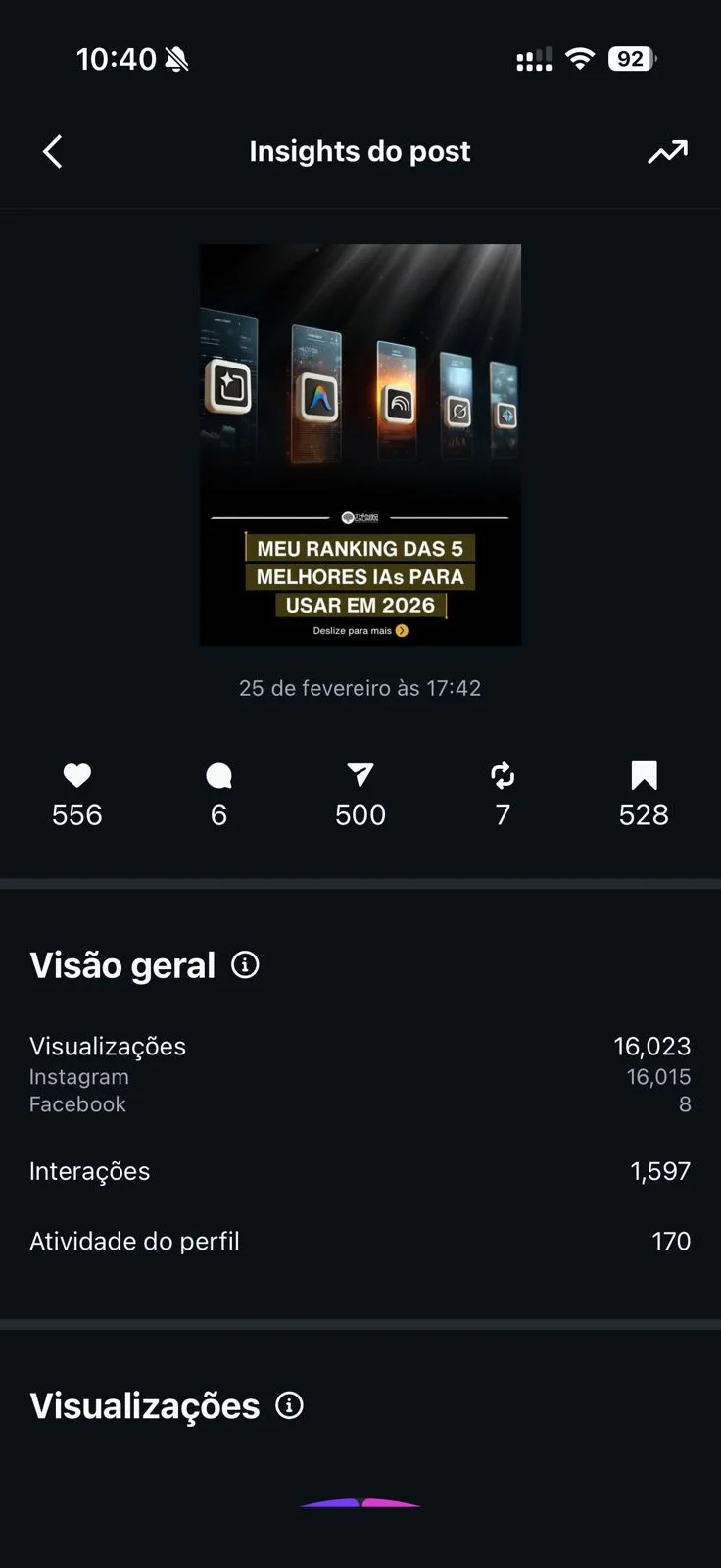Select the Insights do post header title

(360, 152)
